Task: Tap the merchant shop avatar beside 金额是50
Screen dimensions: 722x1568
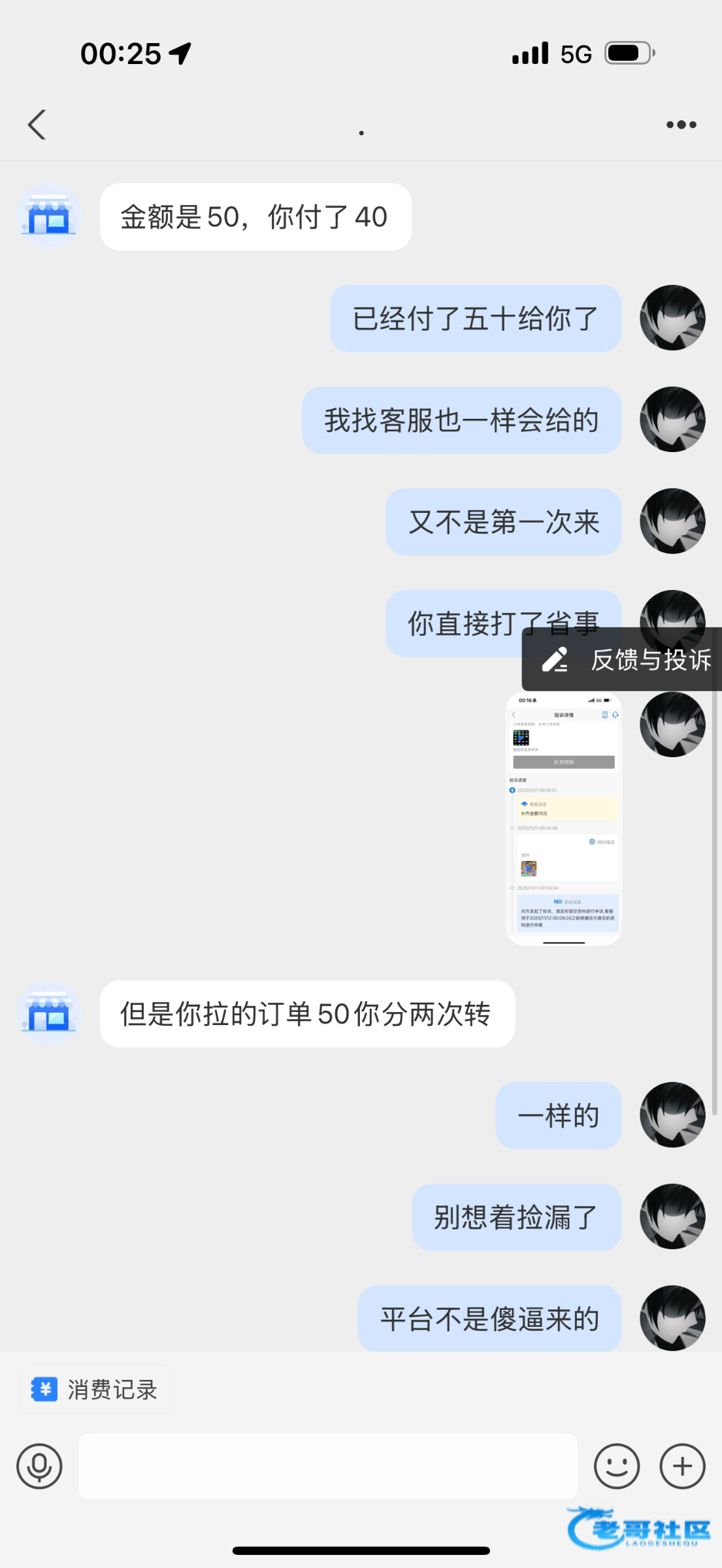Action: point(49,216)
